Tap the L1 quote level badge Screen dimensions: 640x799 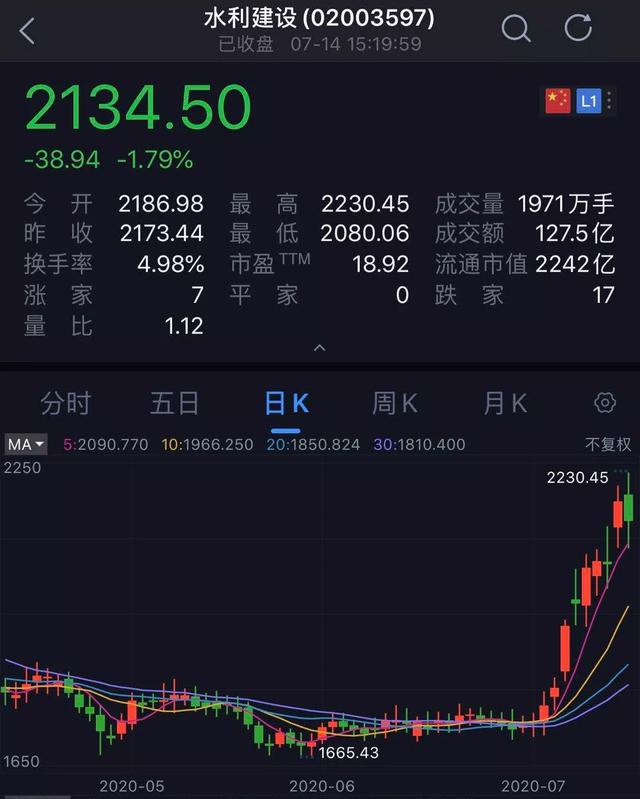pos(589,100)
